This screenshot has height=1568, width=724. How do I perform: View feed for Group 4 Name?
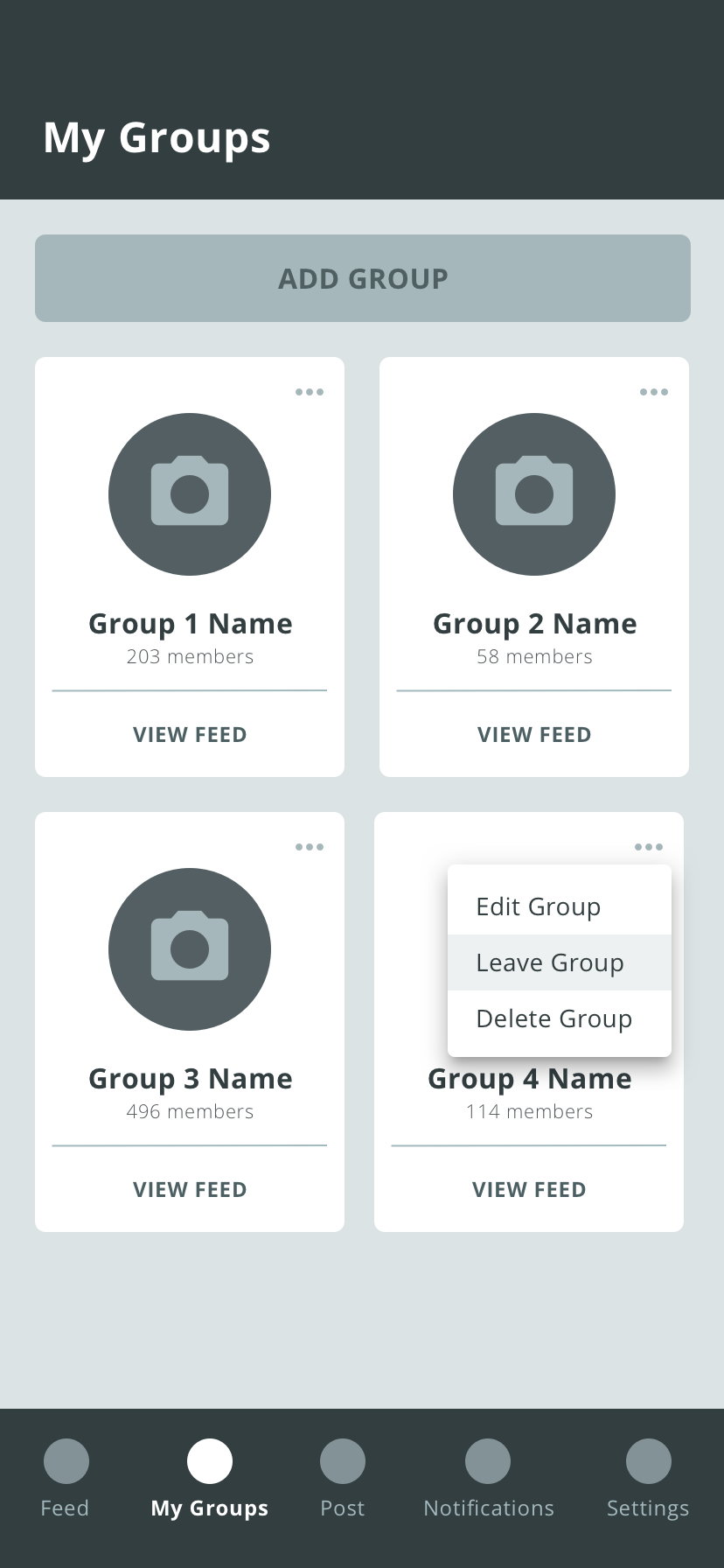(x=529, y=1190)
